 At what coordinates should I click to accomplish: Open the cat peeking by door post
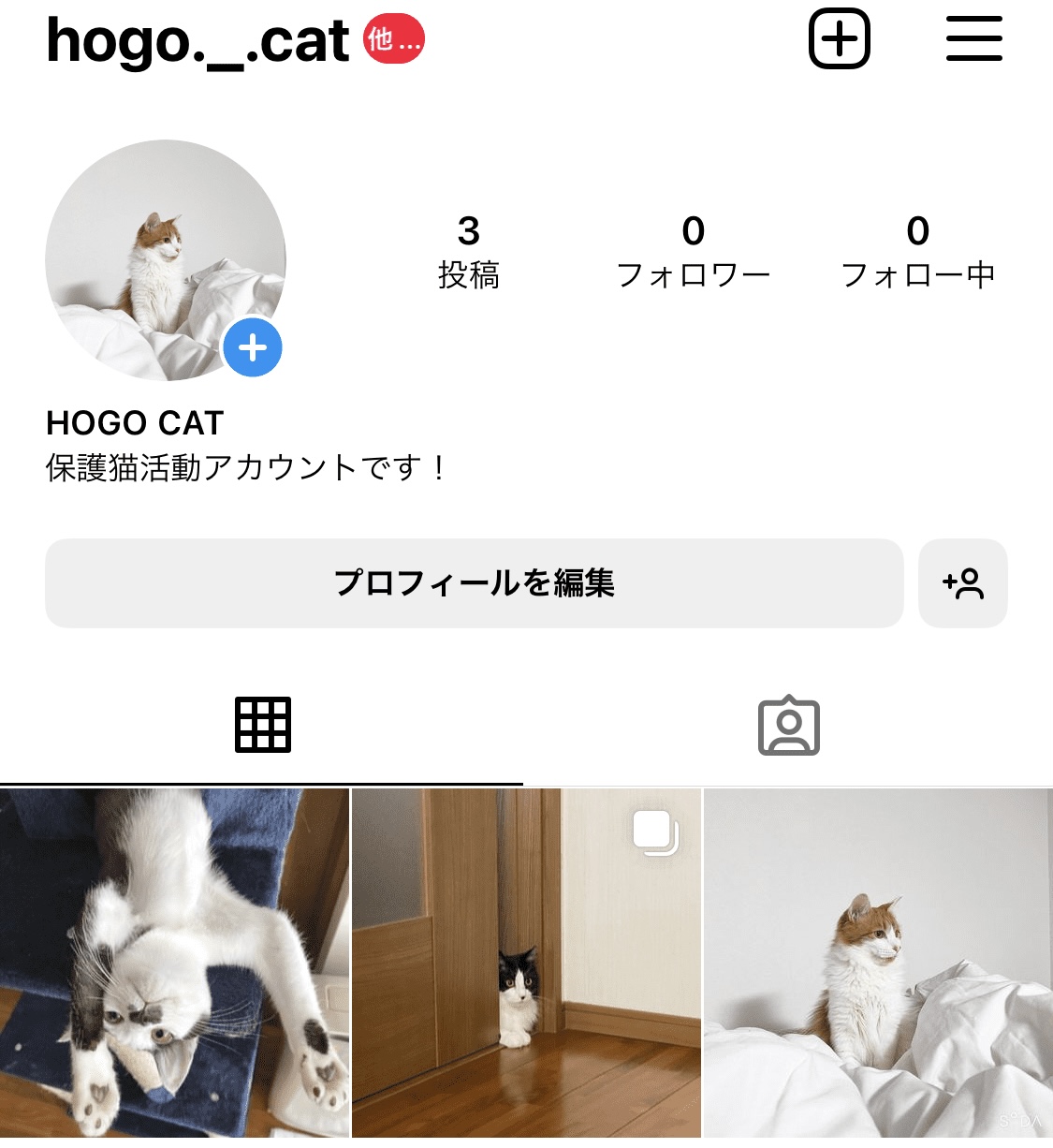[x=526, y=963]
